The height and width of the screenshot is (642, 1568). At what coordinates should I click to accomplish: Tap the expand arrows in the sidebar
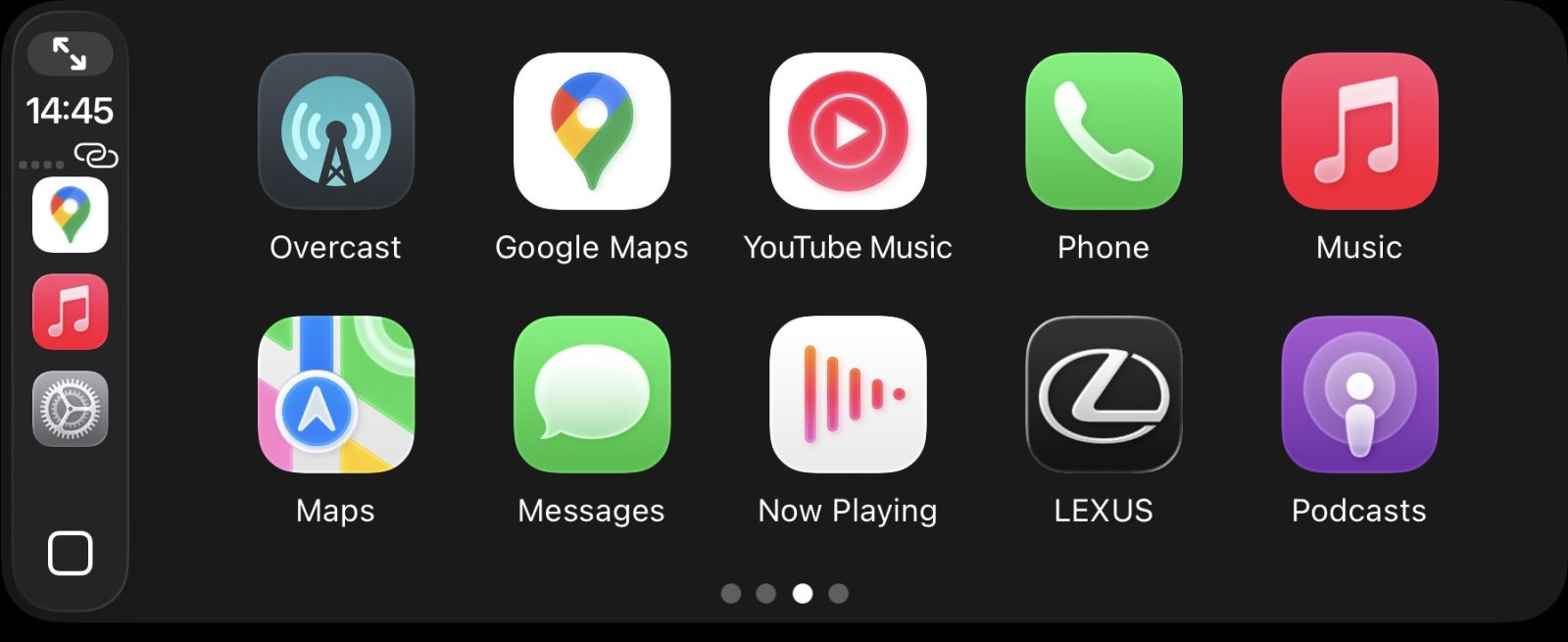[x=70, y=54]
